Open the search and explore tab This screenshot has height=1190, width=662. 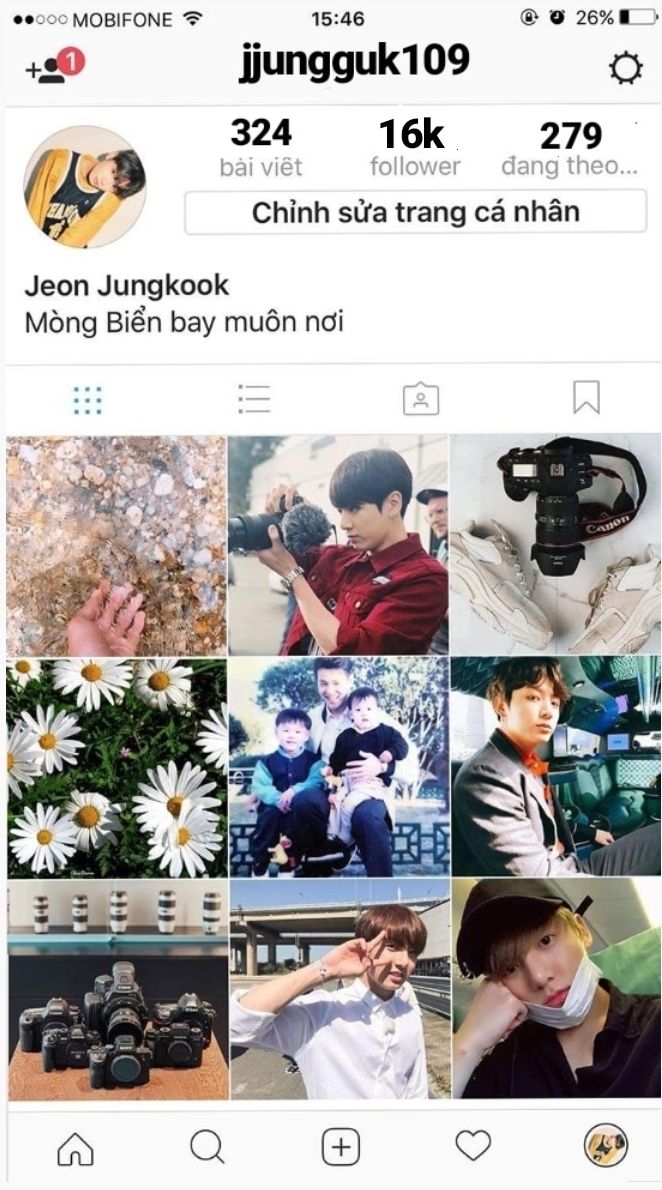[207, 1147]
